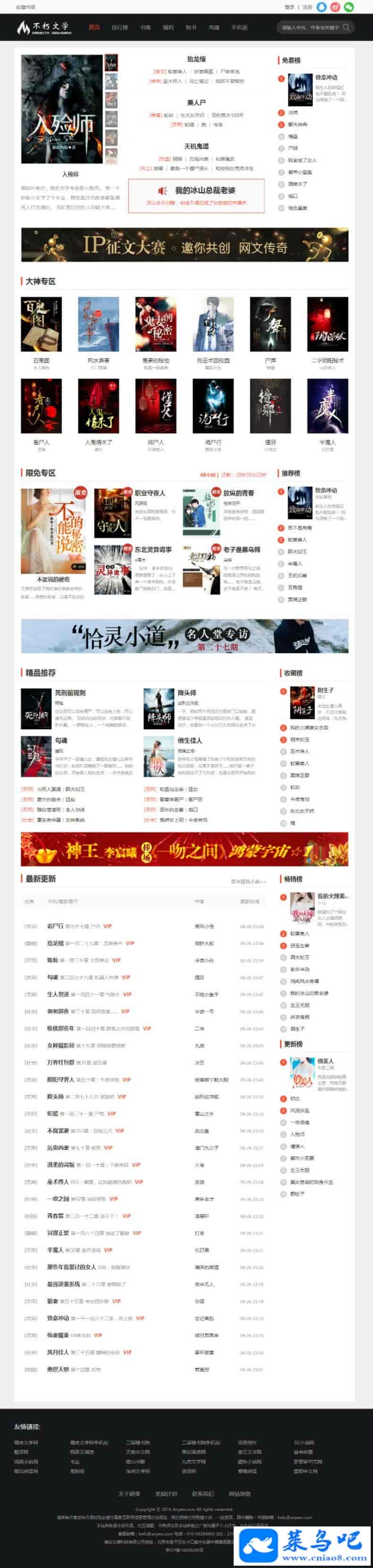Viewport: 373px width, 1568px height.
Task: Open the 看尸行 latest update row
Action: tap(55, 926)
